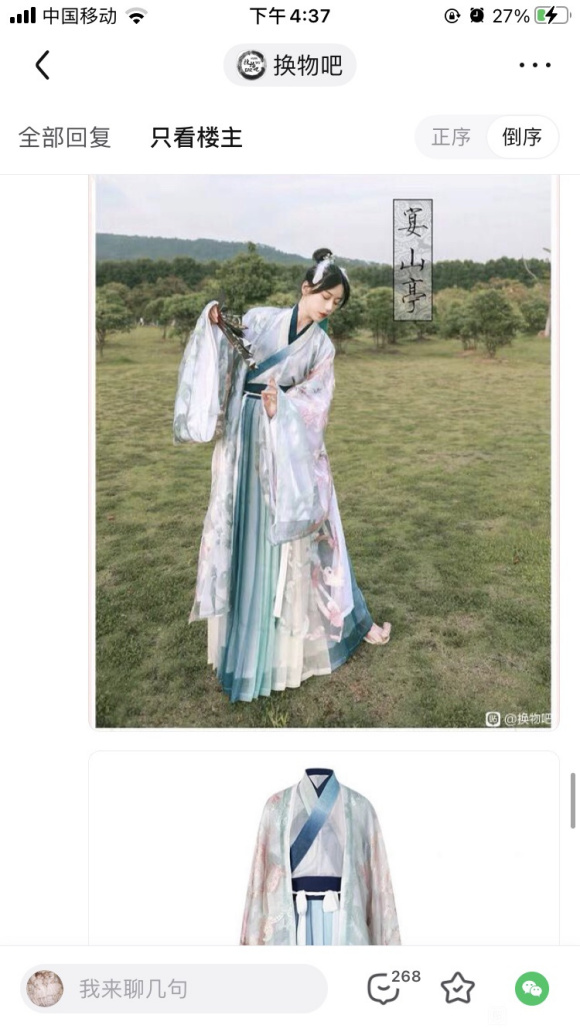Open the hanfu garment product image
The image size is (580, 1032).
point(323,849)
